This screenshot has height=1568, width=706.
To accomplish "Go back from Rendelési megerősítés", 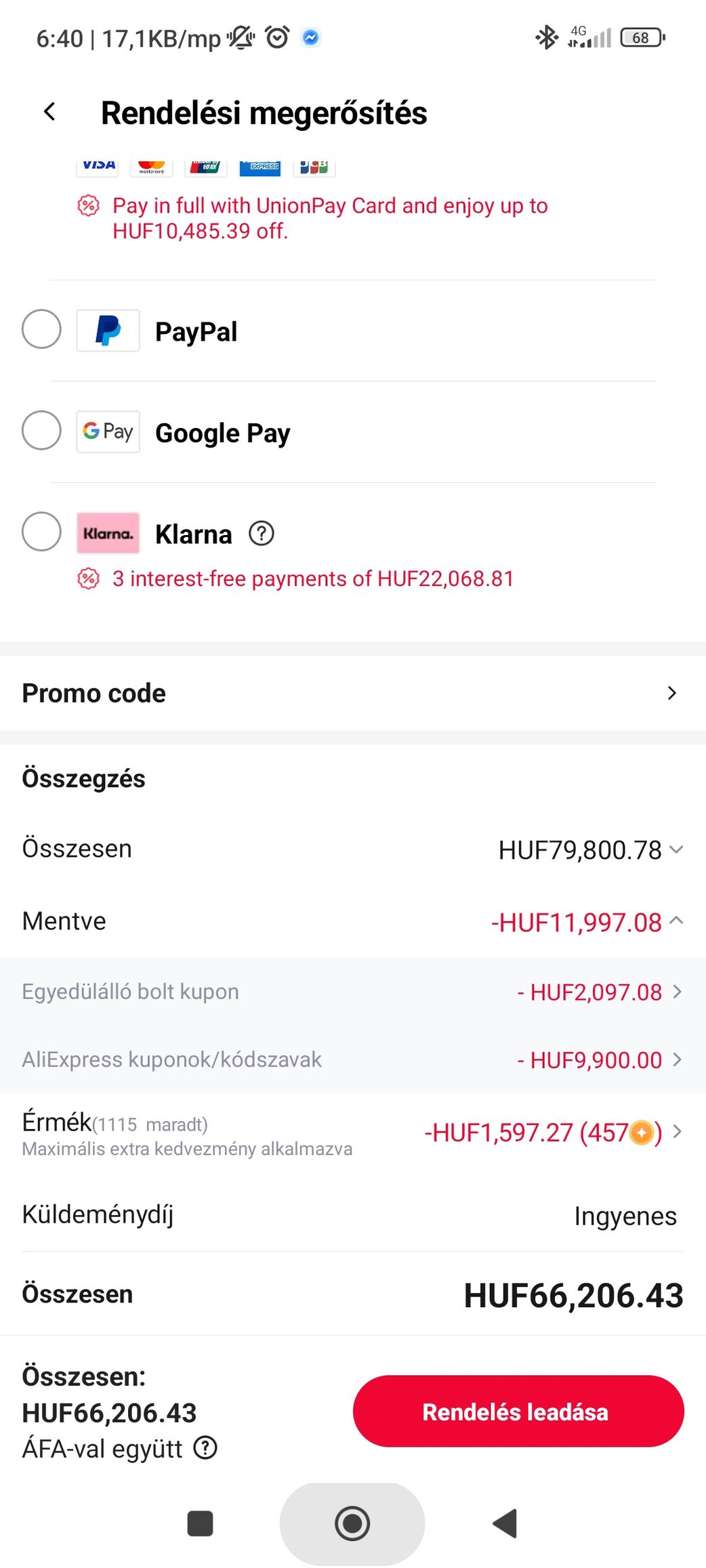I will pos(49,112).
